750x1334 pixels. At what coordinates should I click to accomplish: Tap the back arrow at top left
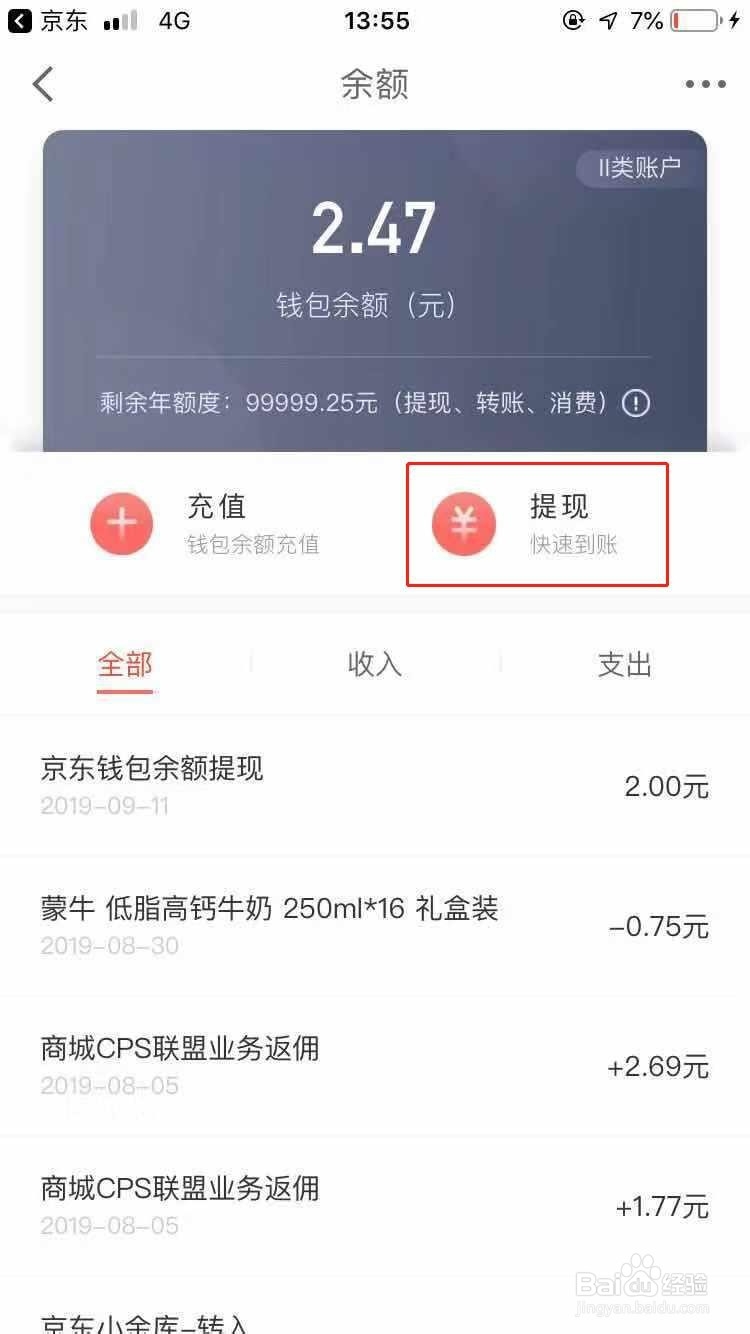tap(42, 84)
